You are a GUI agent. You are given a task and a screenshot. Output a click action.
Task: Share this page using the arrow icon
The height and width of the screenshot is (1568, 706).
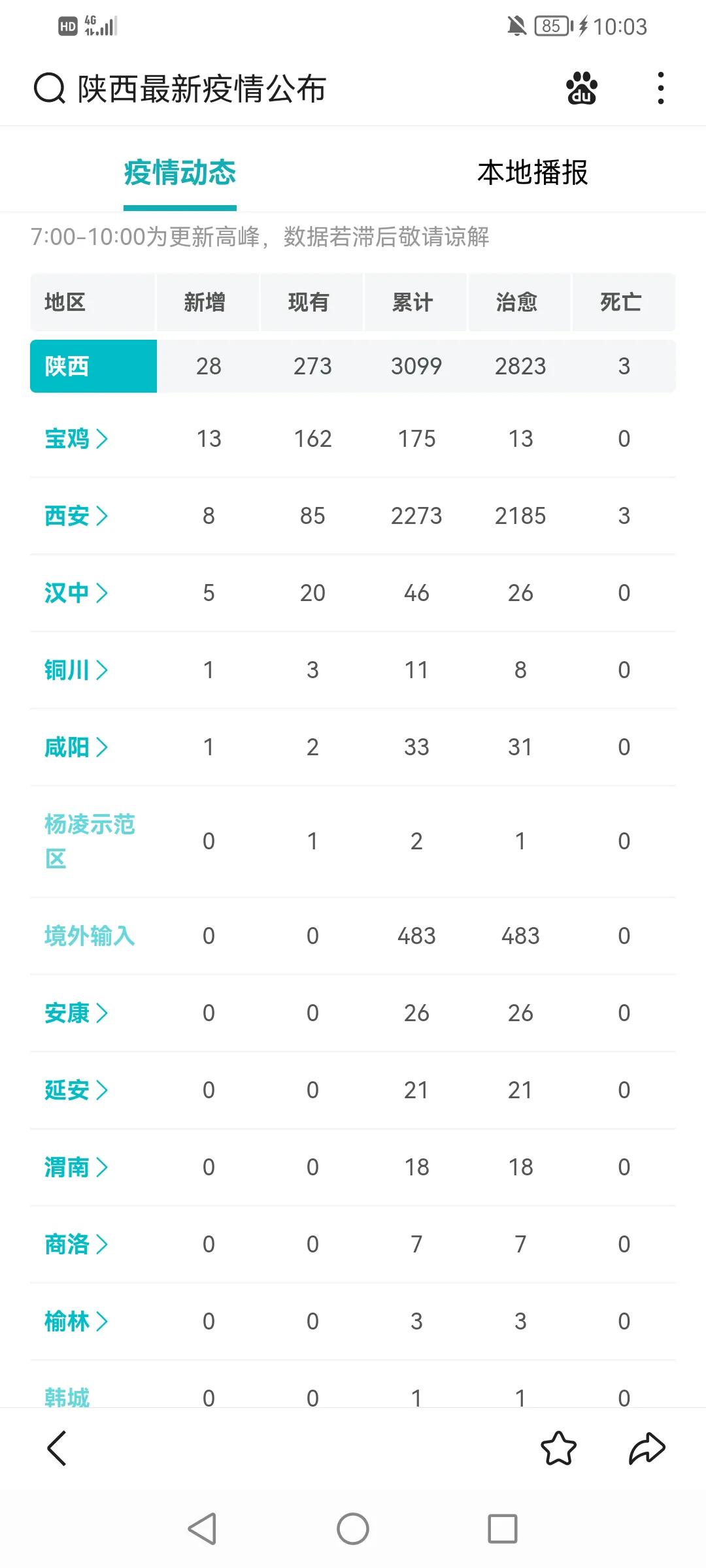[647, 1448]
